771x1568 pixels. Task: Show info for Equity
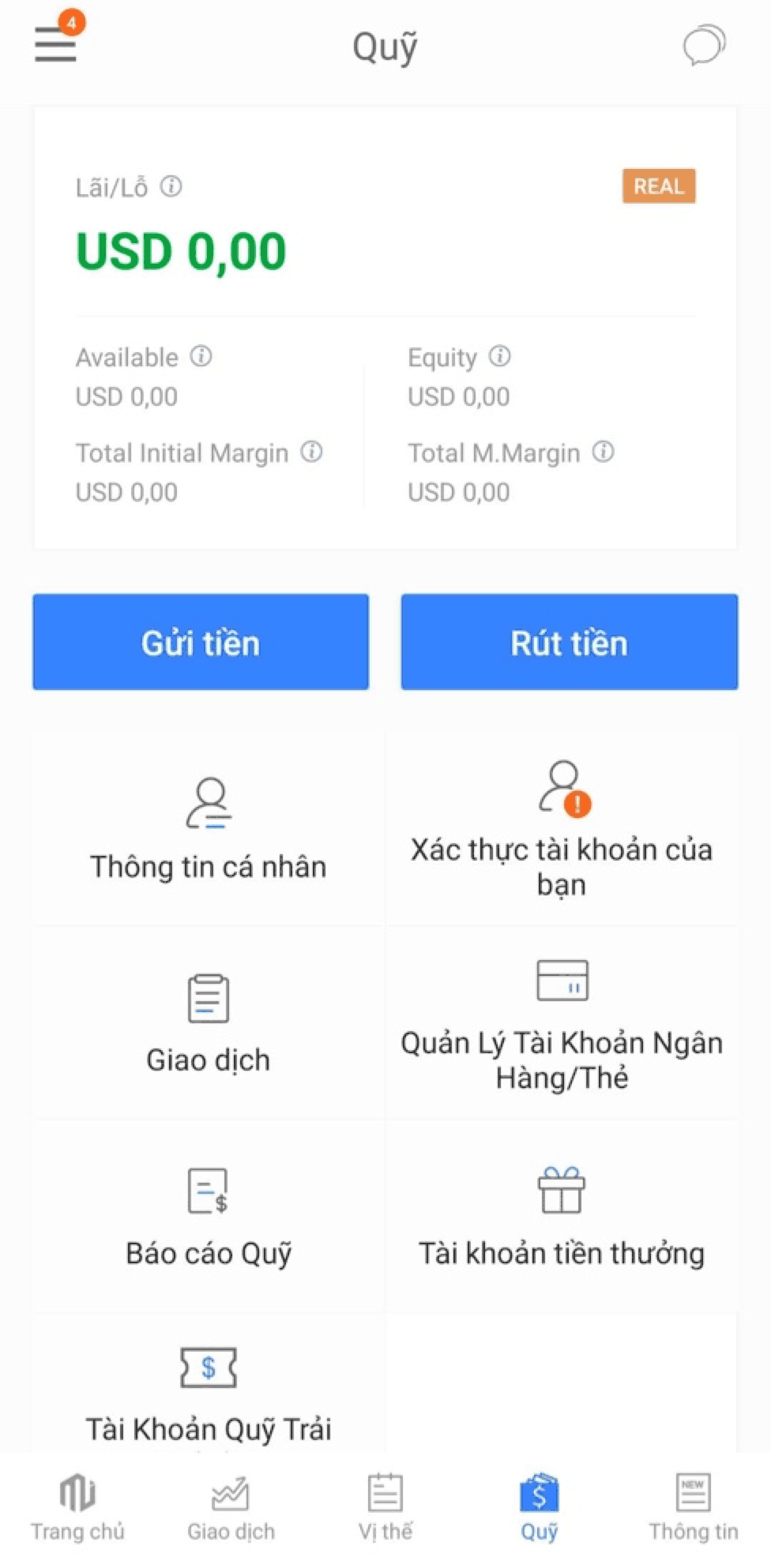(x=500, y=356)
